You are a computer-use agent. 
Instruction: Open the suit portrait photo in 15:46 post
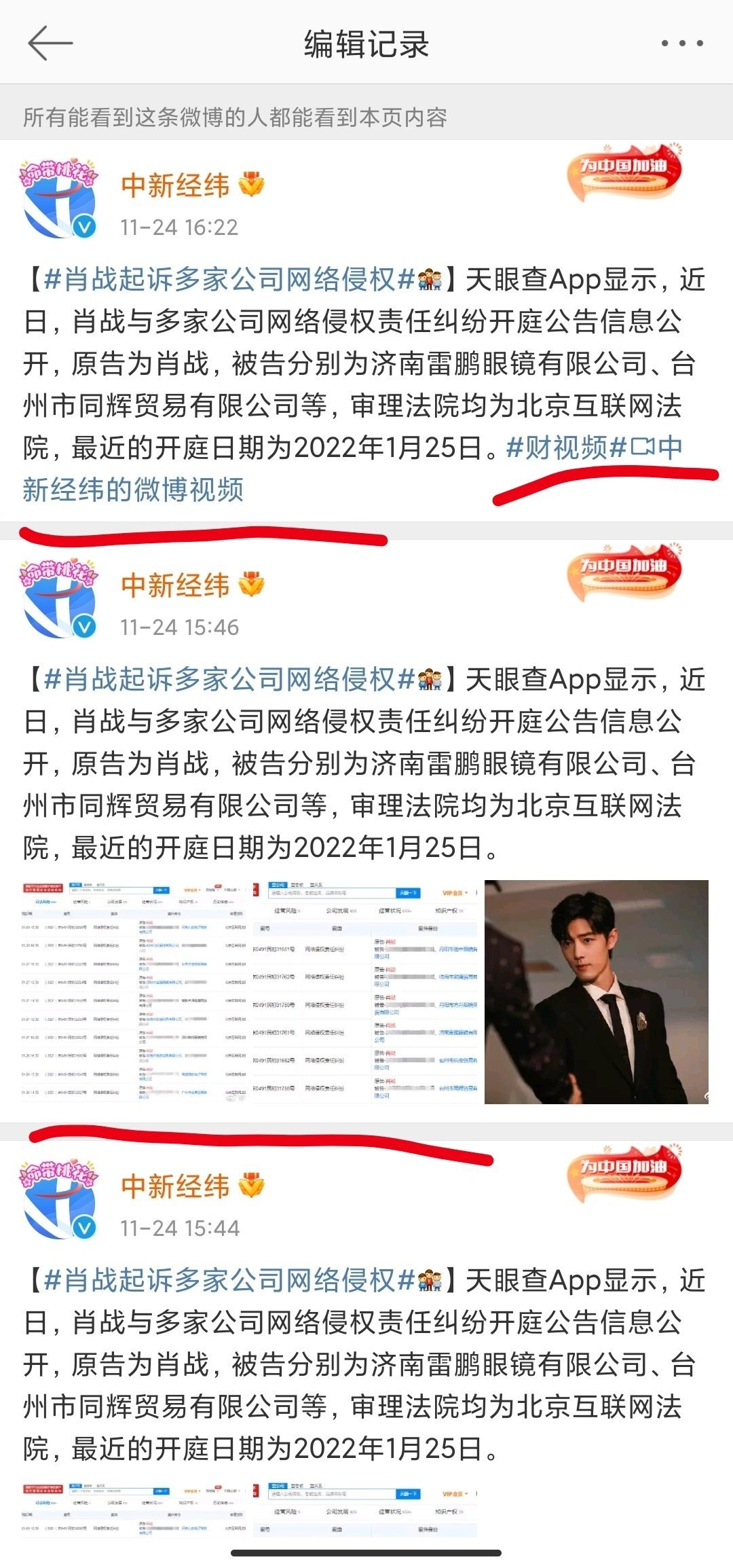click(x=596, y=991)
